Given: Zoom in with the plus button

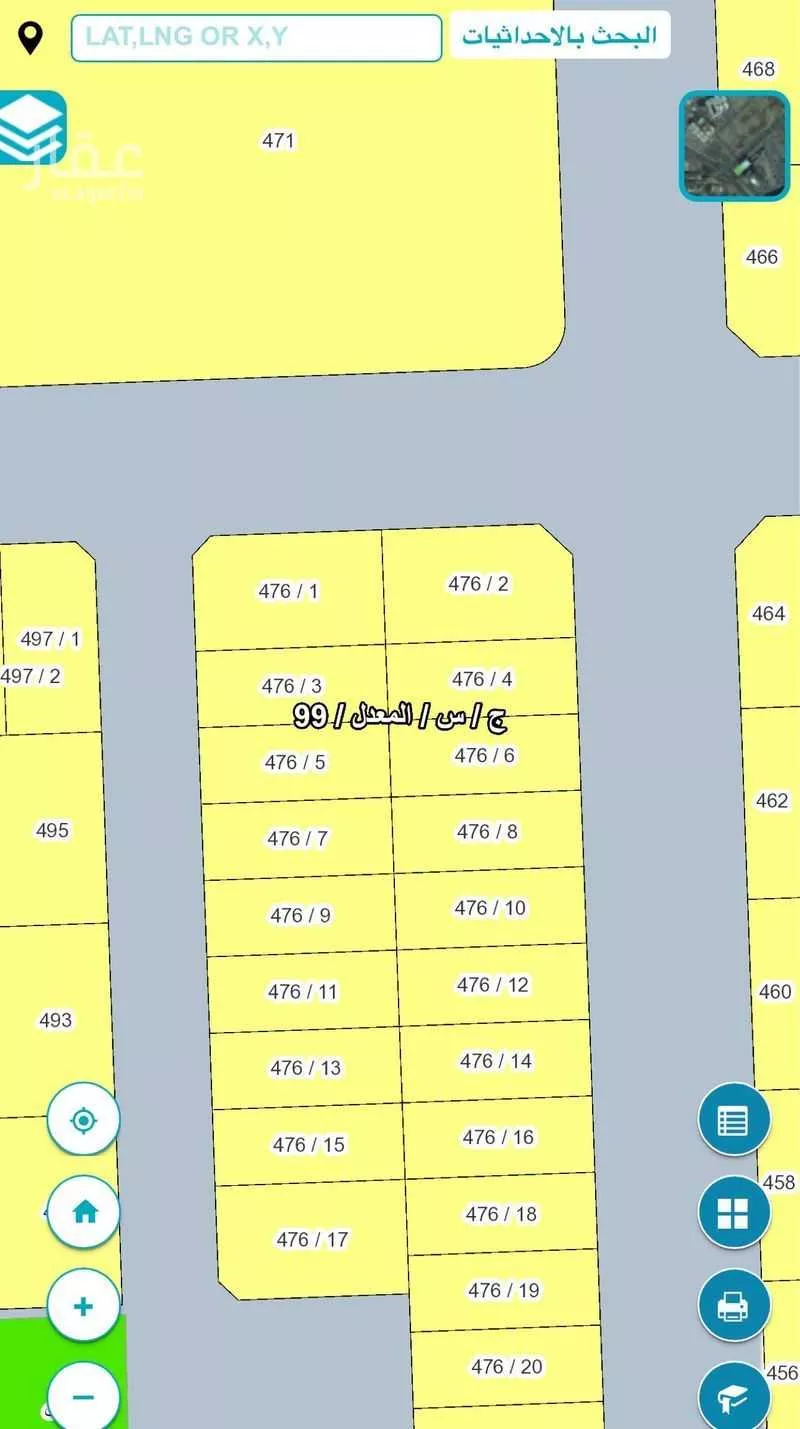Looking at the screenshot, I should [x=84, y=1305].
